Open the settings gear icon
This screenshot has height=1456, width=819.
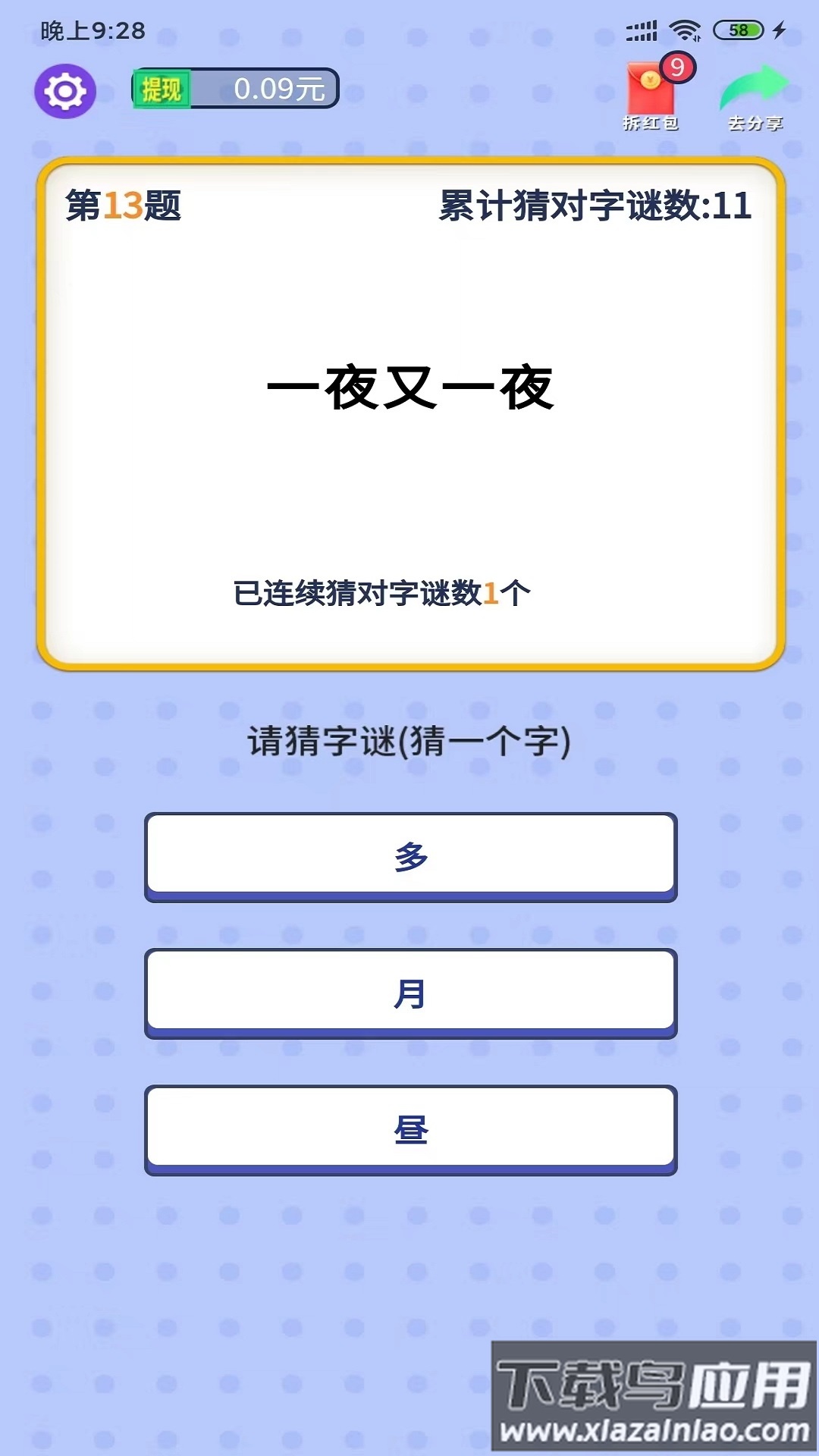(67, 89)
